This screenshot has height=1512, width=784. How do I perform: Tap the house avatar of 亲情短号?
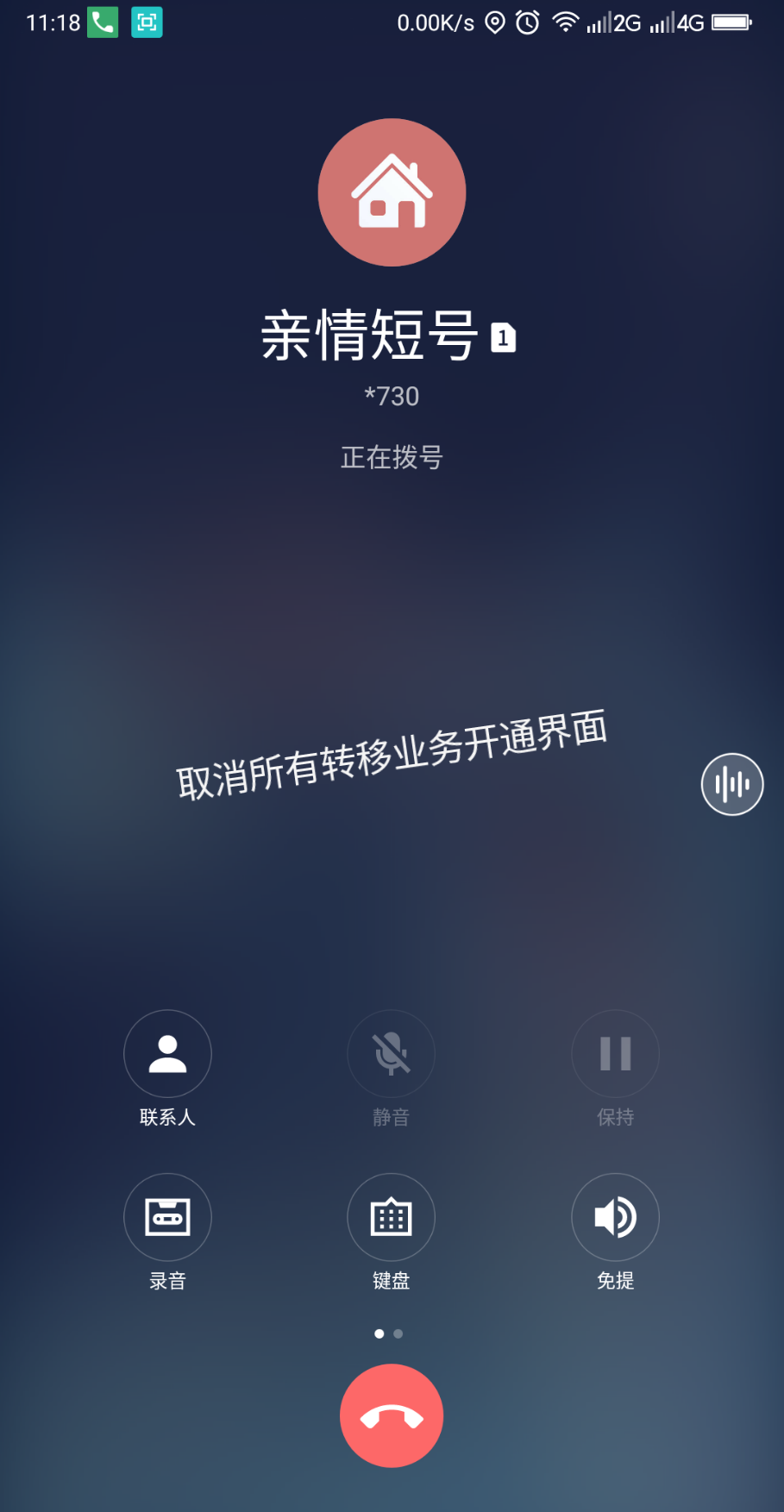[392, 191]
